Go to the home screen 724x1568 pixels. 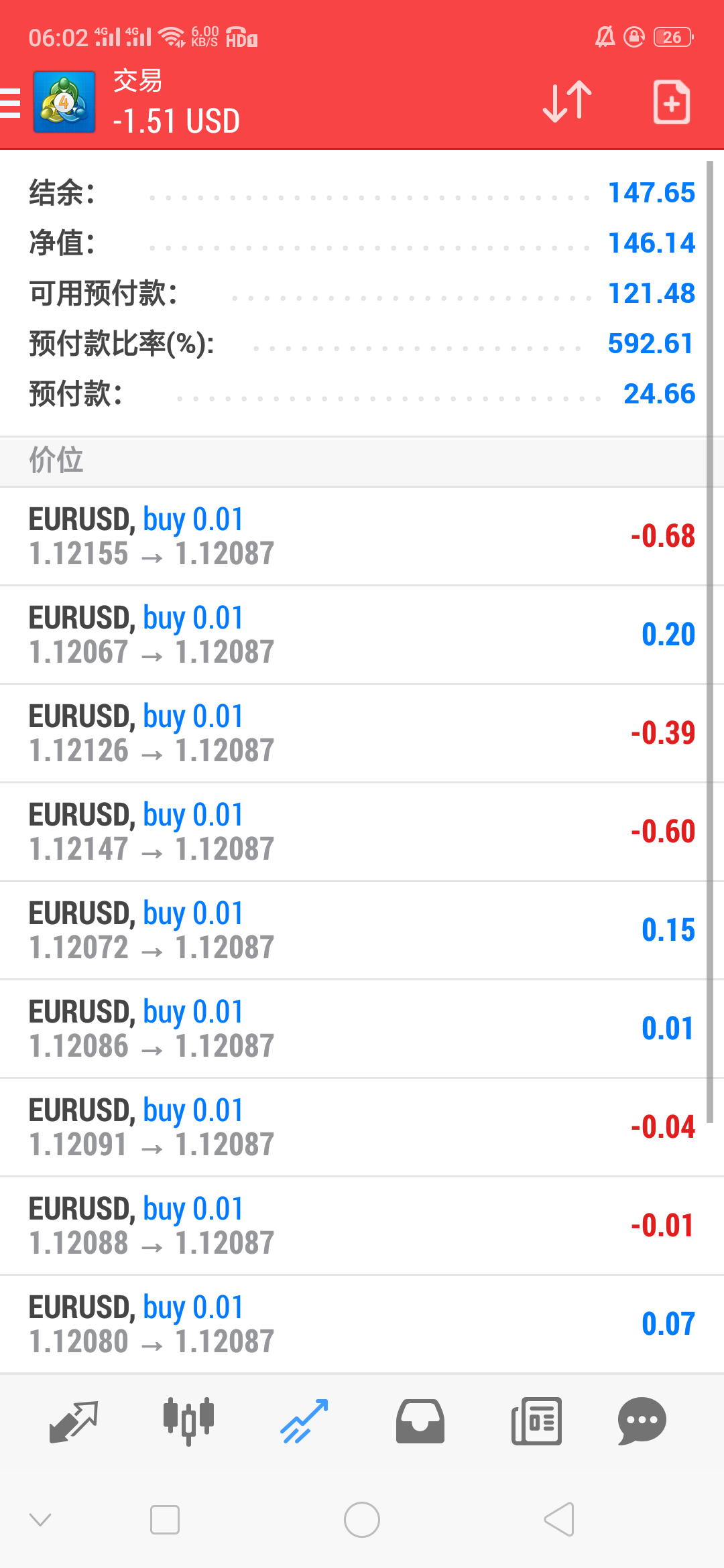coord(362,1519)
